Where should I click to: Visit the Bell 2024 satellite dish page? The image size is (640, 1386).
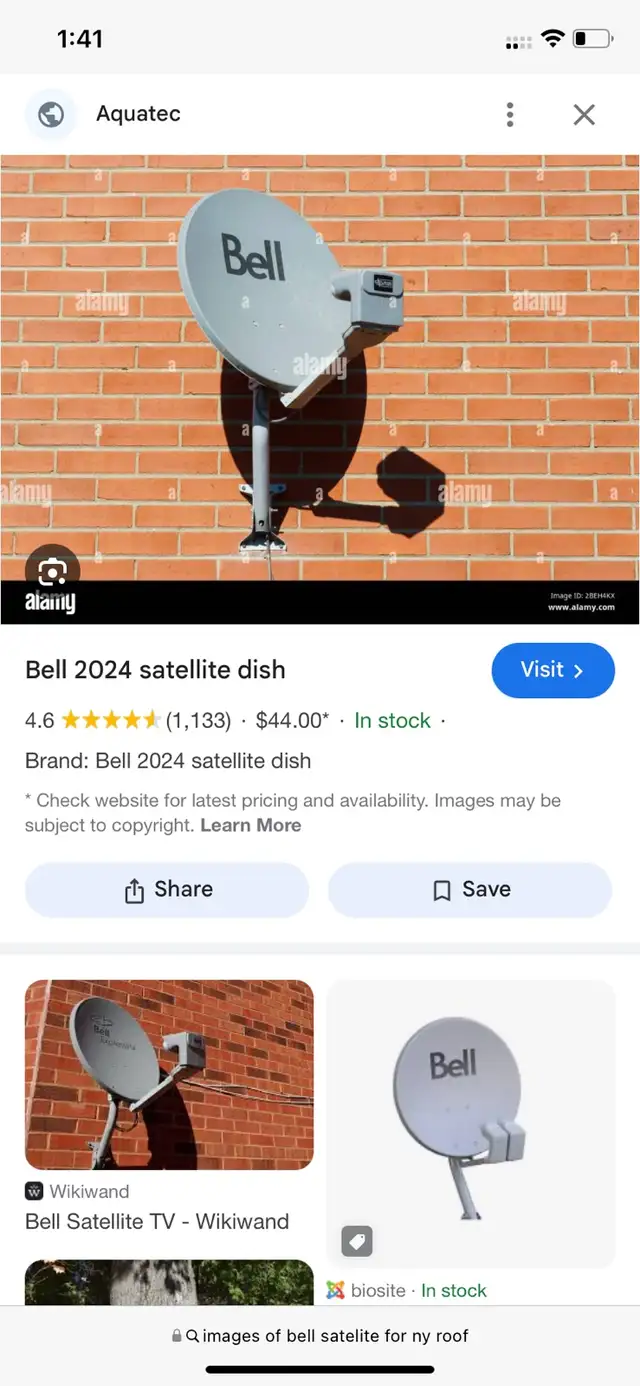click(x=552, y=670)
